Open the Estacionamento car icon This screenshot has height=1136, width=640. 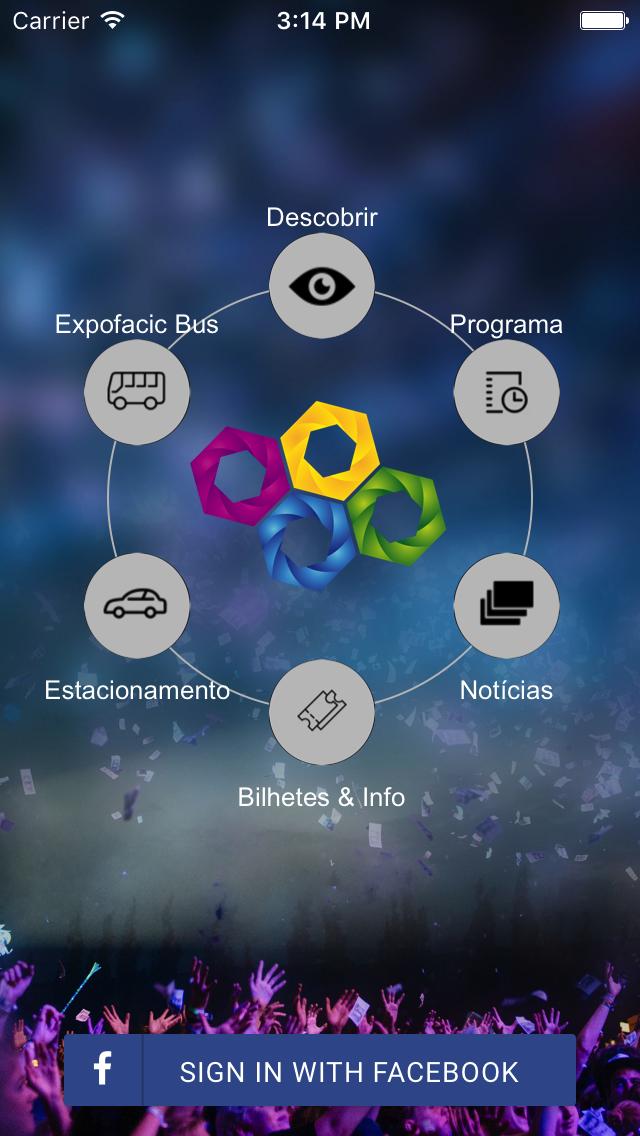click(x=137, y=604)
